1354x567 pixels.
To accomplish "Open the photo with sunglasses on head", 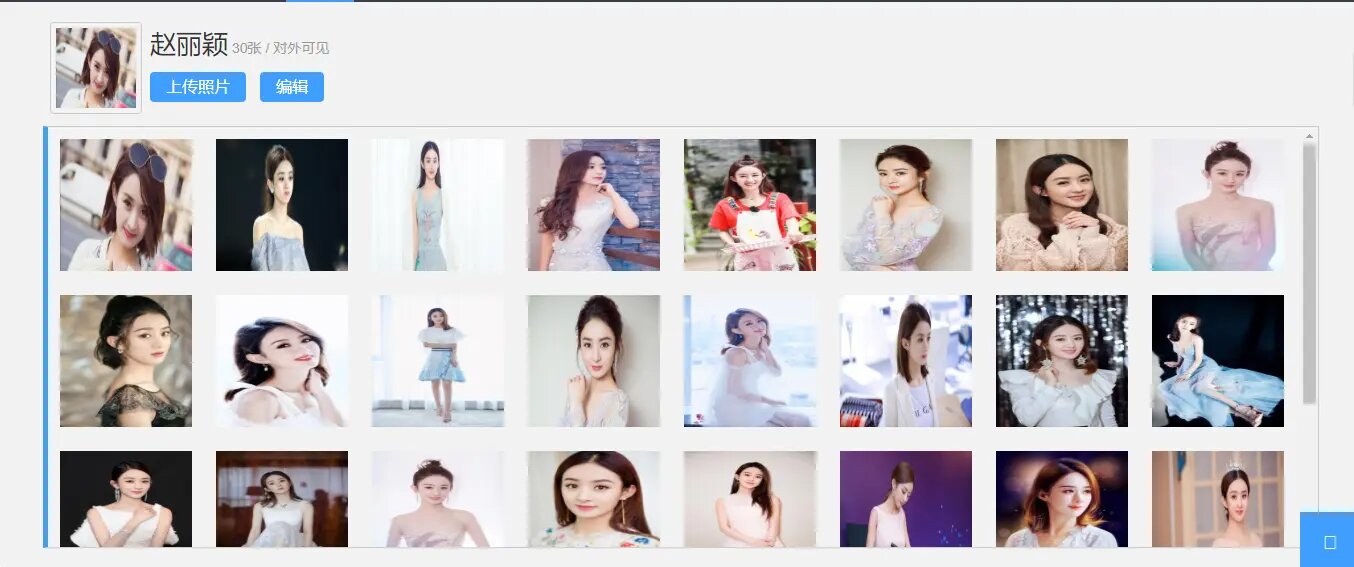I will point(126,205).
